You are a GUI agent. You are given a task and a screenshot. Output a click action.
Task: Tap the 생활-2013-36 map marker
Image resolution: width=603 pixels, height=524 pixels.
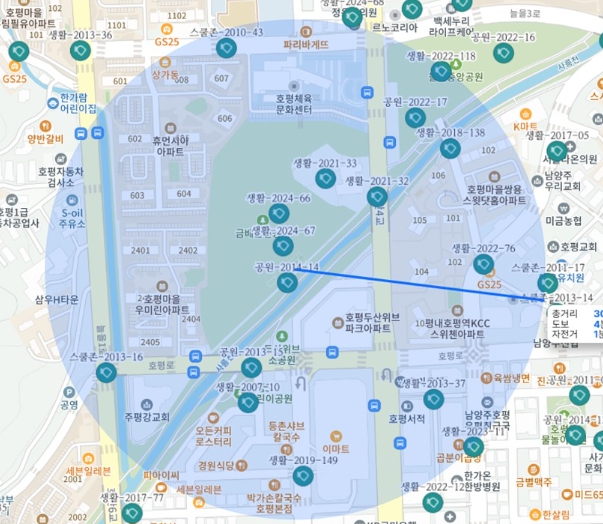17,52
